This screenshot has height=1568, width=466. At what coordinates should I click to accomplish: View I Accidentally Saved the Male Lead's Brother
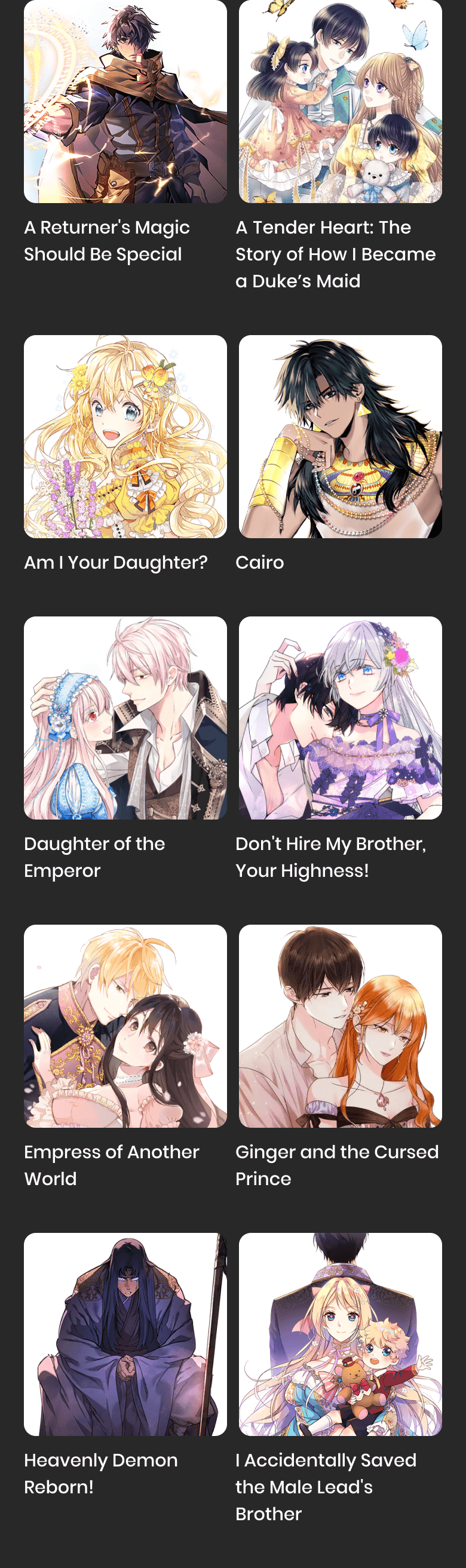click(x=340, y=1334)
